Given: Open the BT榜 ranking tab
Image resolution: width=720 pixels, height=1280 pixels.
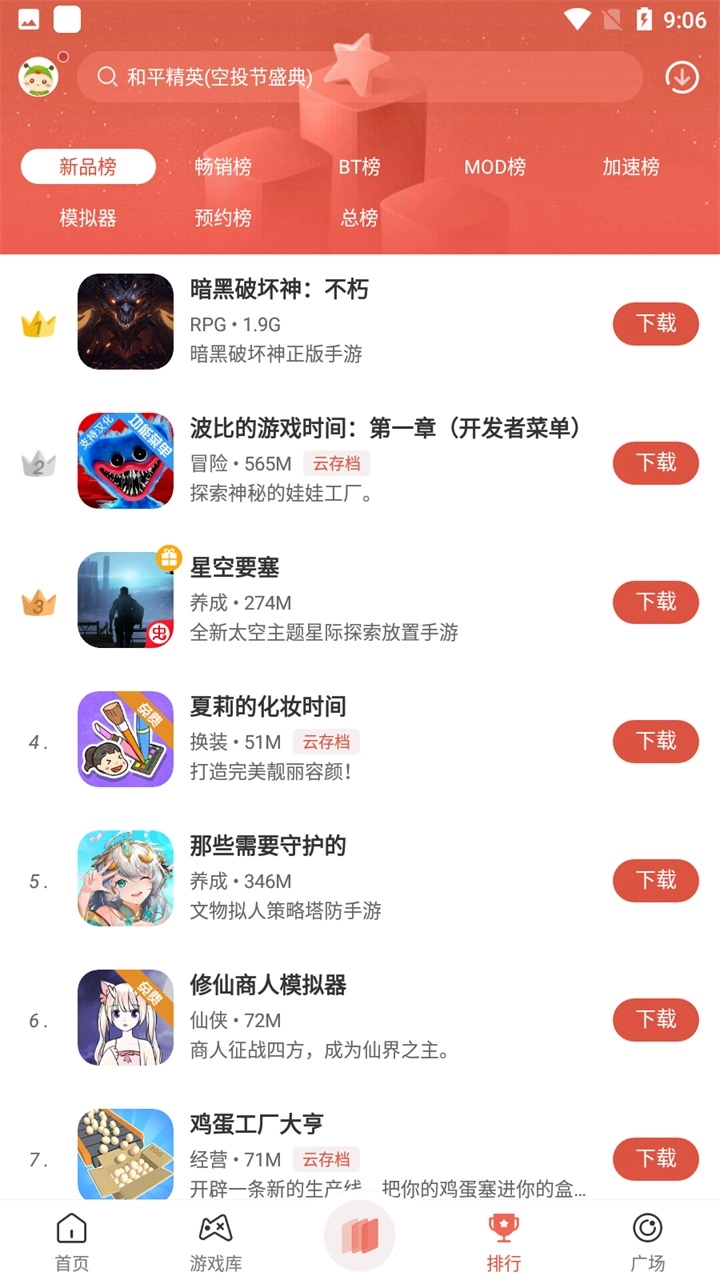Looking at the screenshot, I should pyautogui.click(x=357, y=167).
